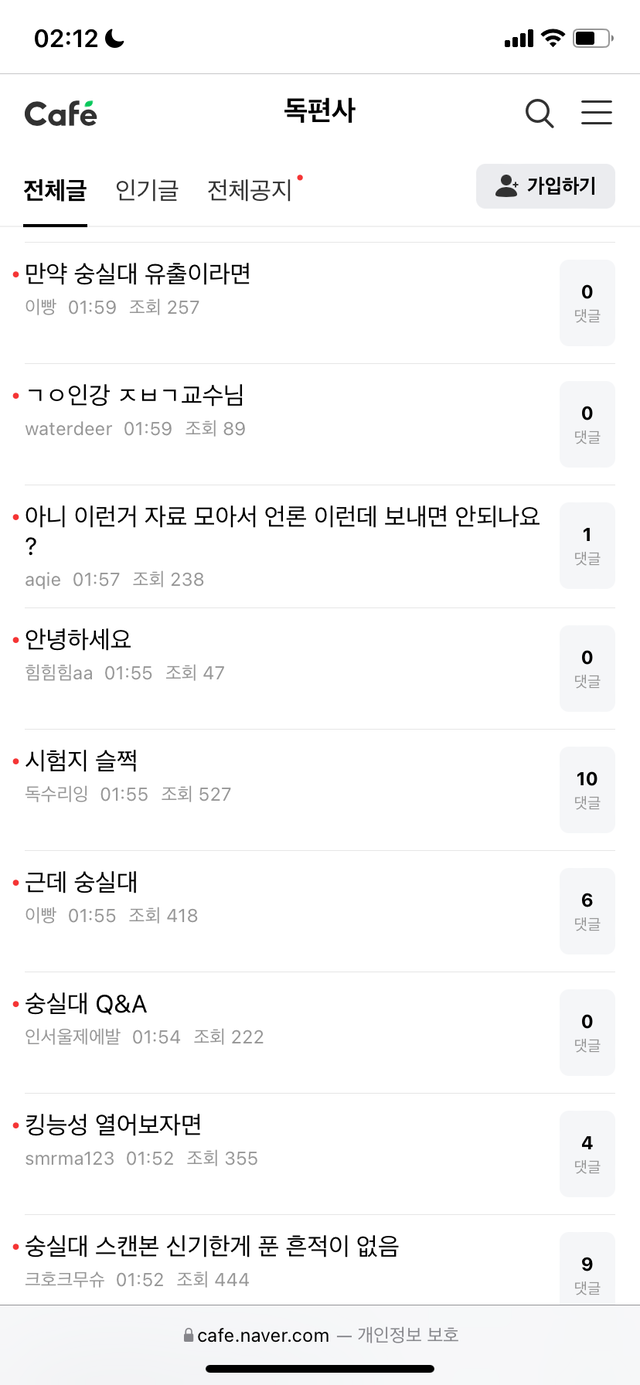
Task: Open the post 숭실대 스캔본 신기한게 푼 흔적이 없음
Action: click(212, 1246)
